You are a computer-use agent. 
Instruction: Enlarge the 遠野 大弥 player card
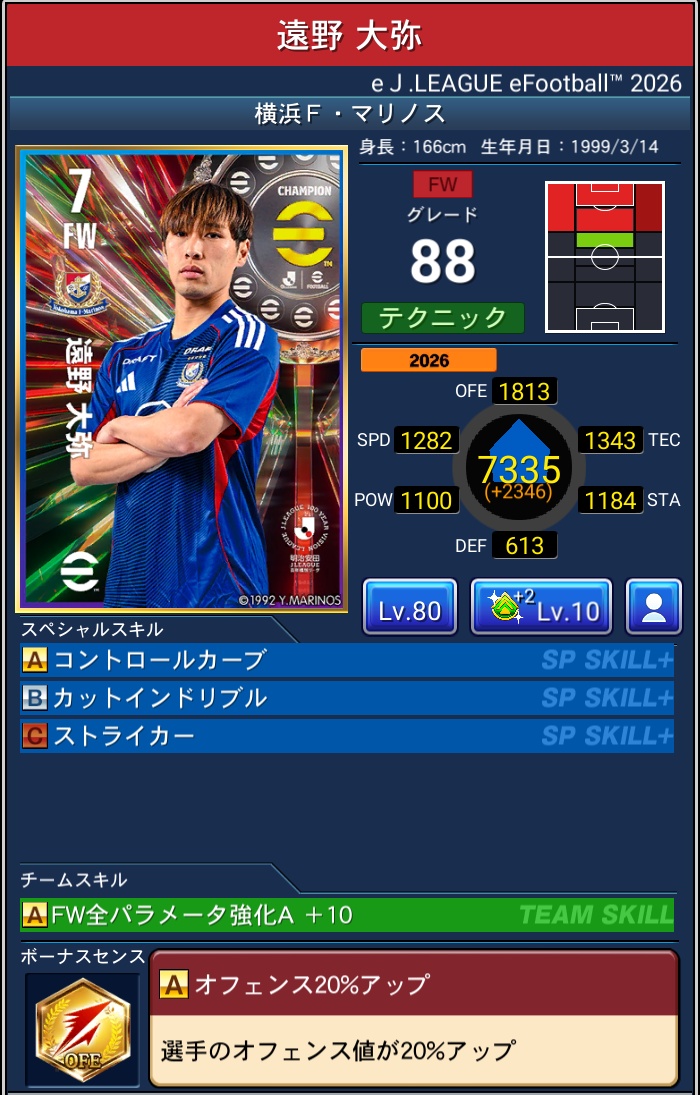pos(182,380)
